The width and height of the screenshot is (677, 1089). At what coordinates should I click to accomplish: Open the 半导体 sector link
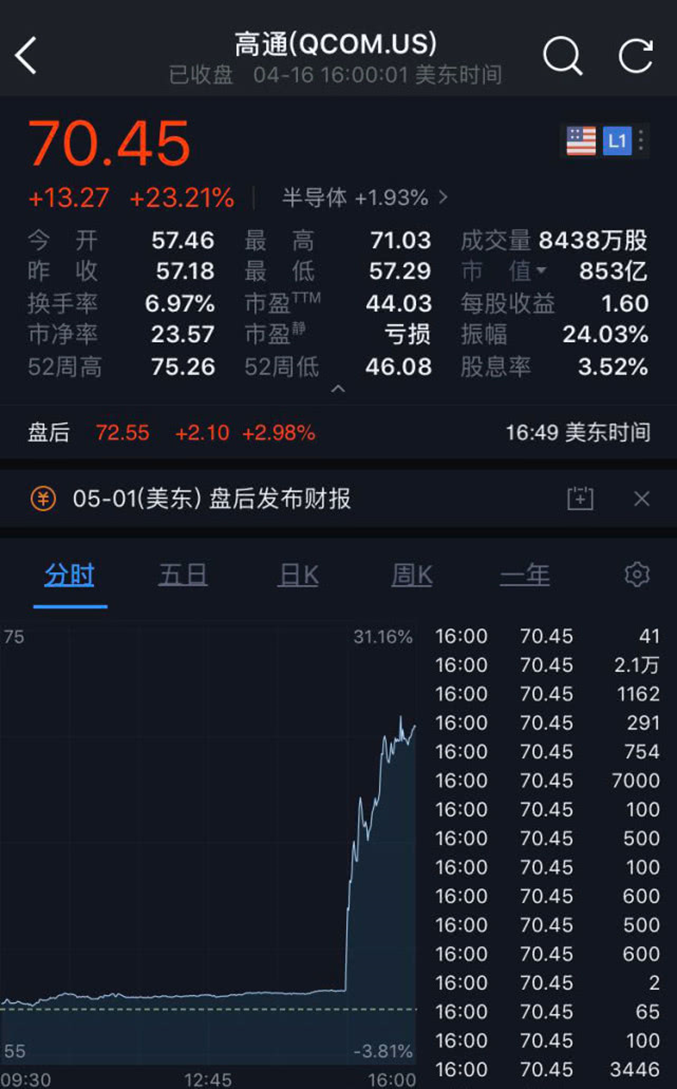coord(364,198)
